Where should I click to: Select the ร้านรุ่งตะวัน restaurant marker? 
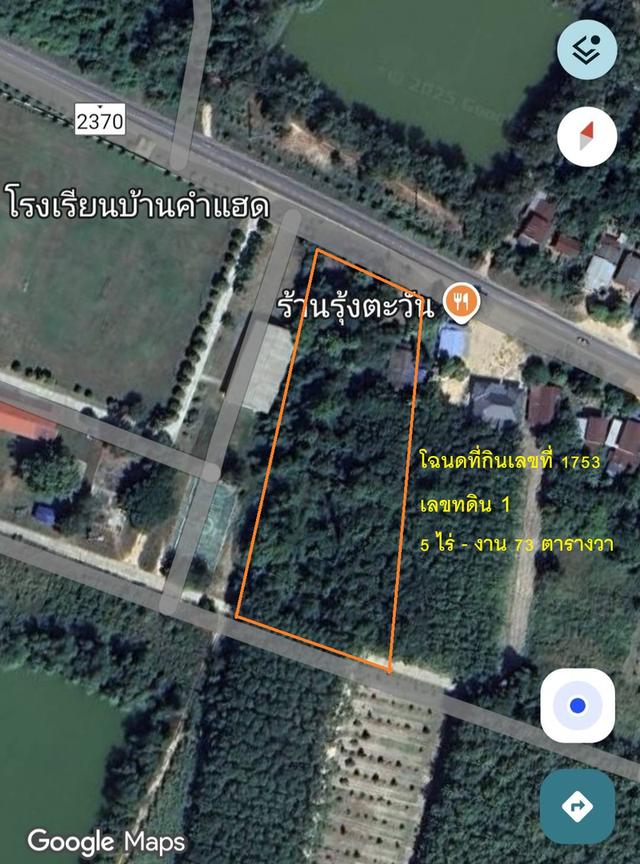[x=461, y=299]
